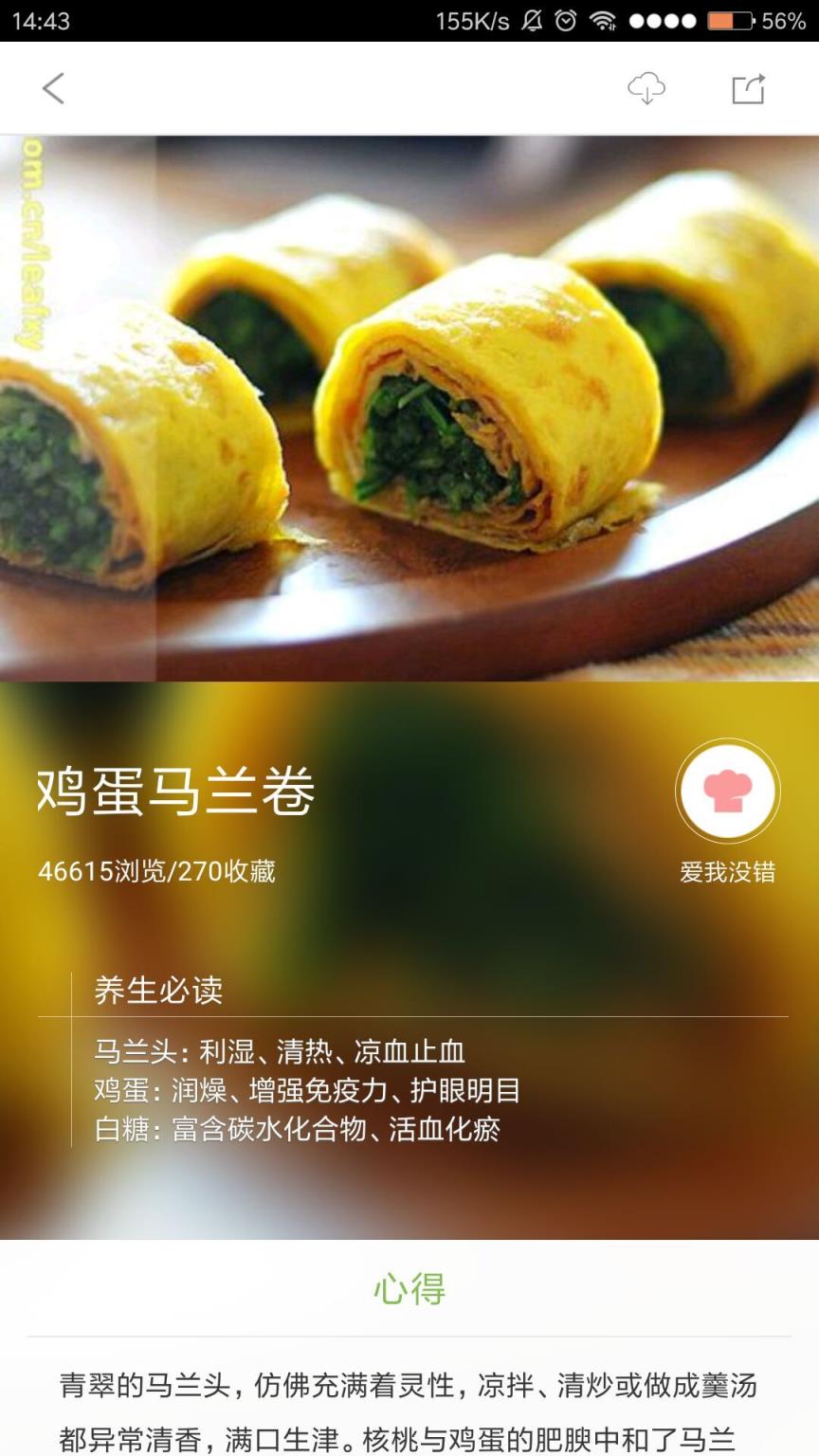This screenshot has height=1456, width=819.
Task: Tap the pink chef hat to favorite recipe
Action: 728,791
